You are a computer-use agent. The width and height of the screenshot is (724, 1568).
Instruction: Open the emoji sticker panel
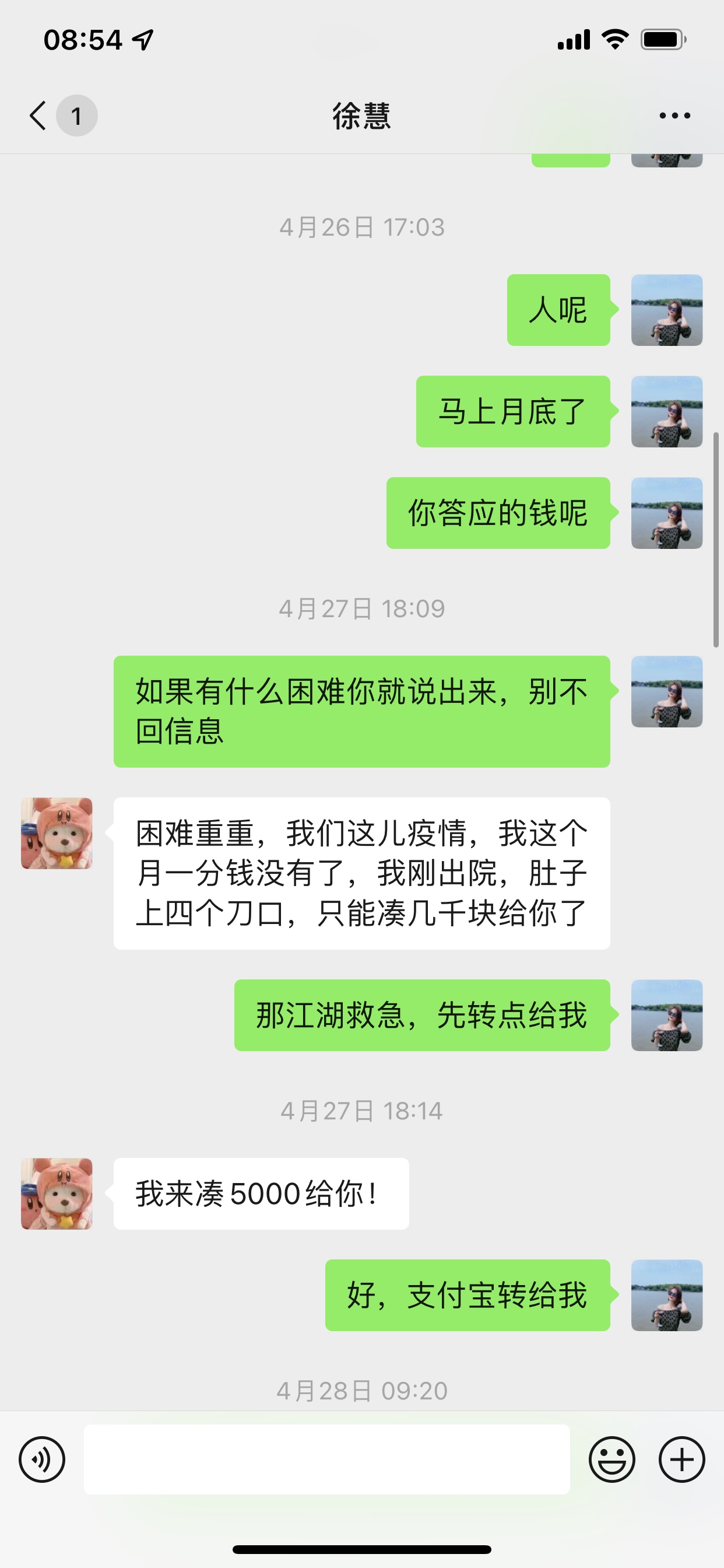(611, 1459)
